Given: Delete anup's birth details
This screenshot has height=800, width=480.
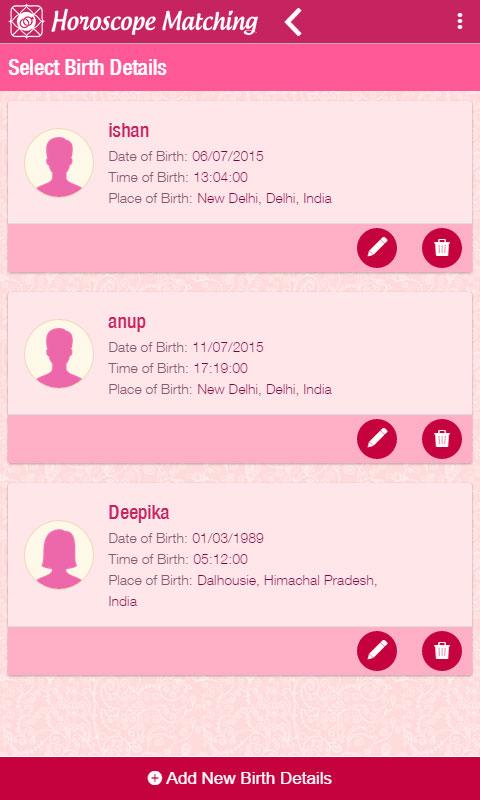Looking at the screenshot, I should point(442,439).
